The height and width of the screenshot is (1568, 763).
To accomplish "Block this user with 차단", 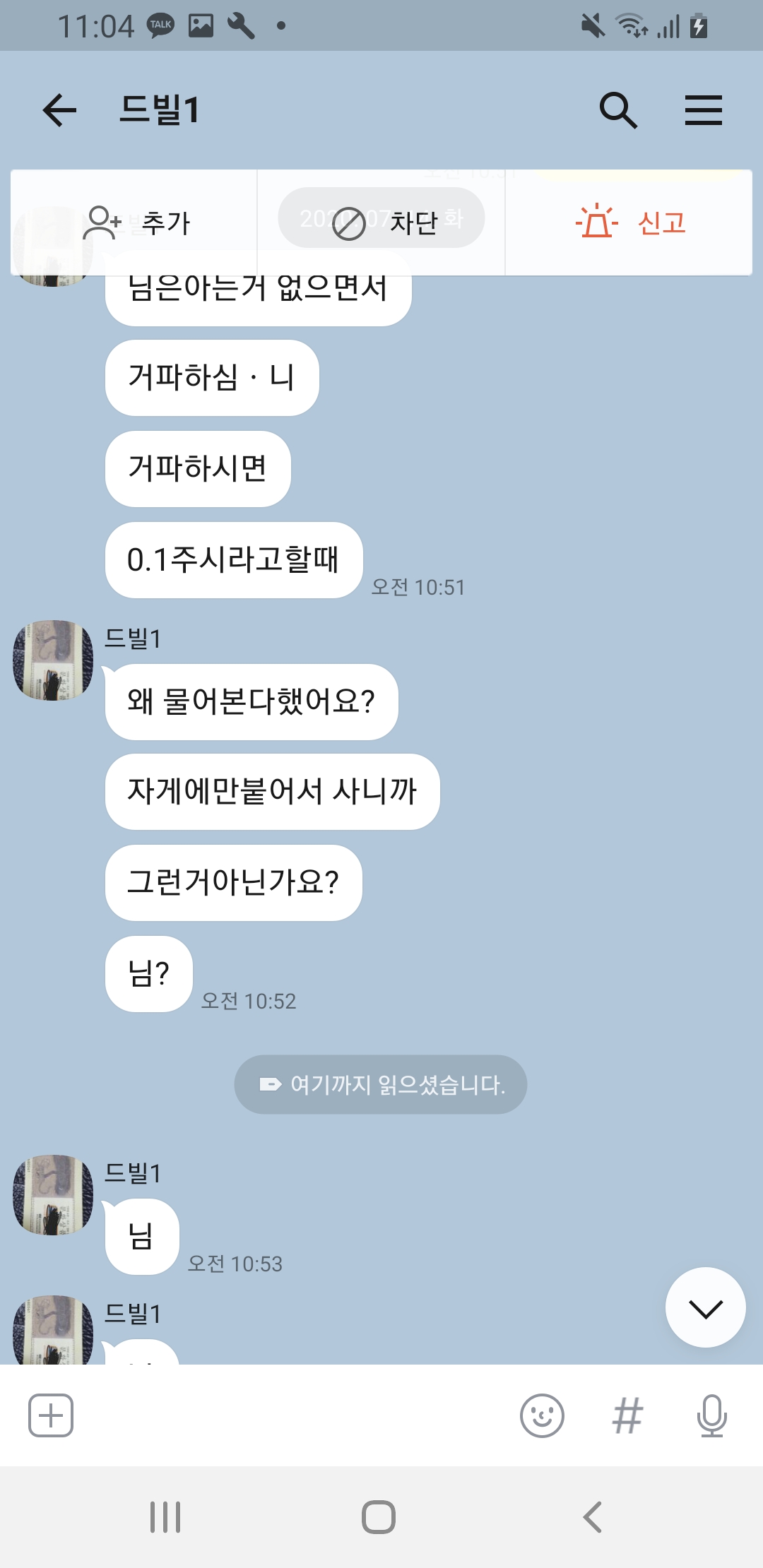I will point(381,223).
